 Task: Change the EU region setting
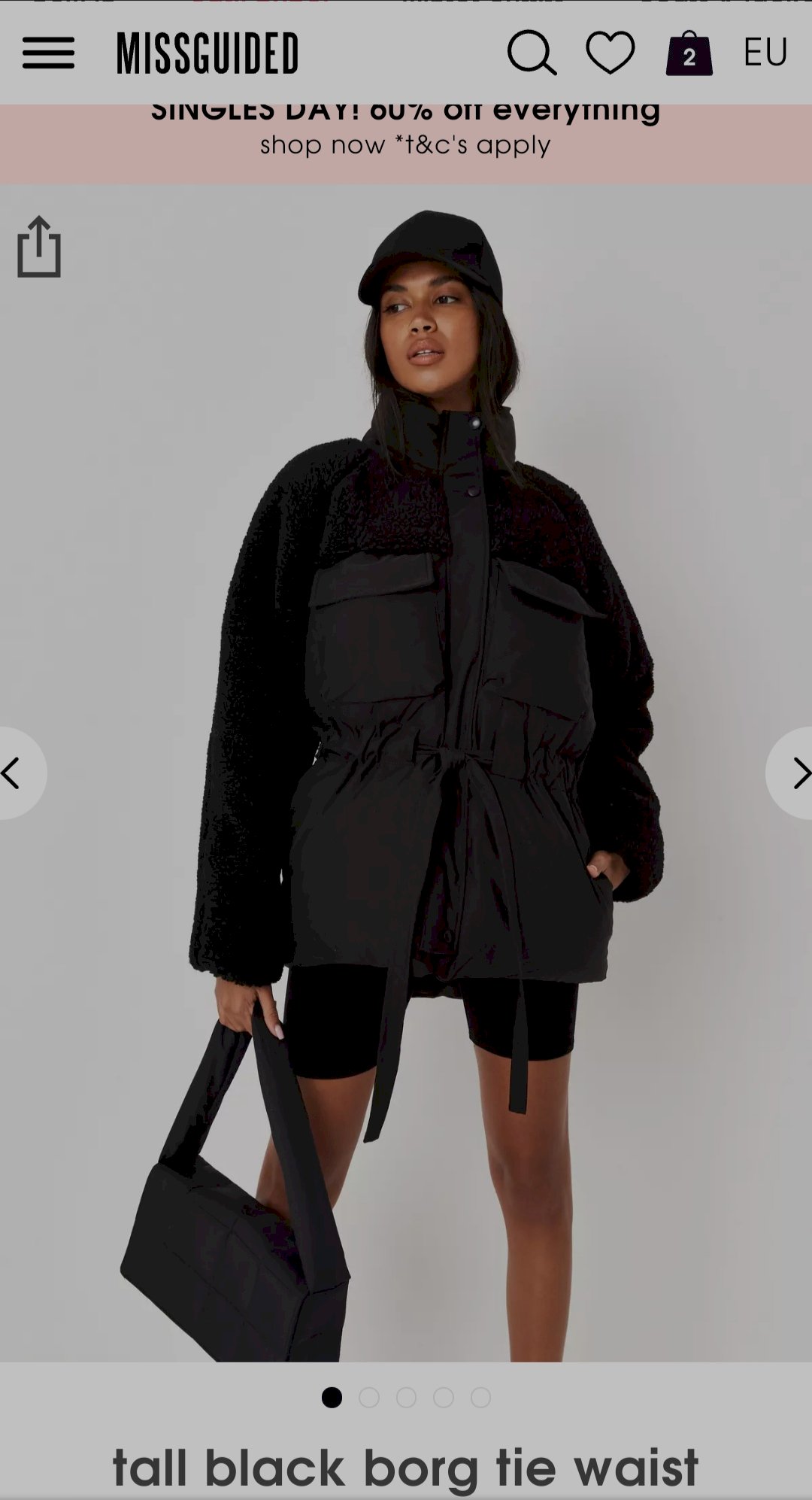tap(765, 52)
